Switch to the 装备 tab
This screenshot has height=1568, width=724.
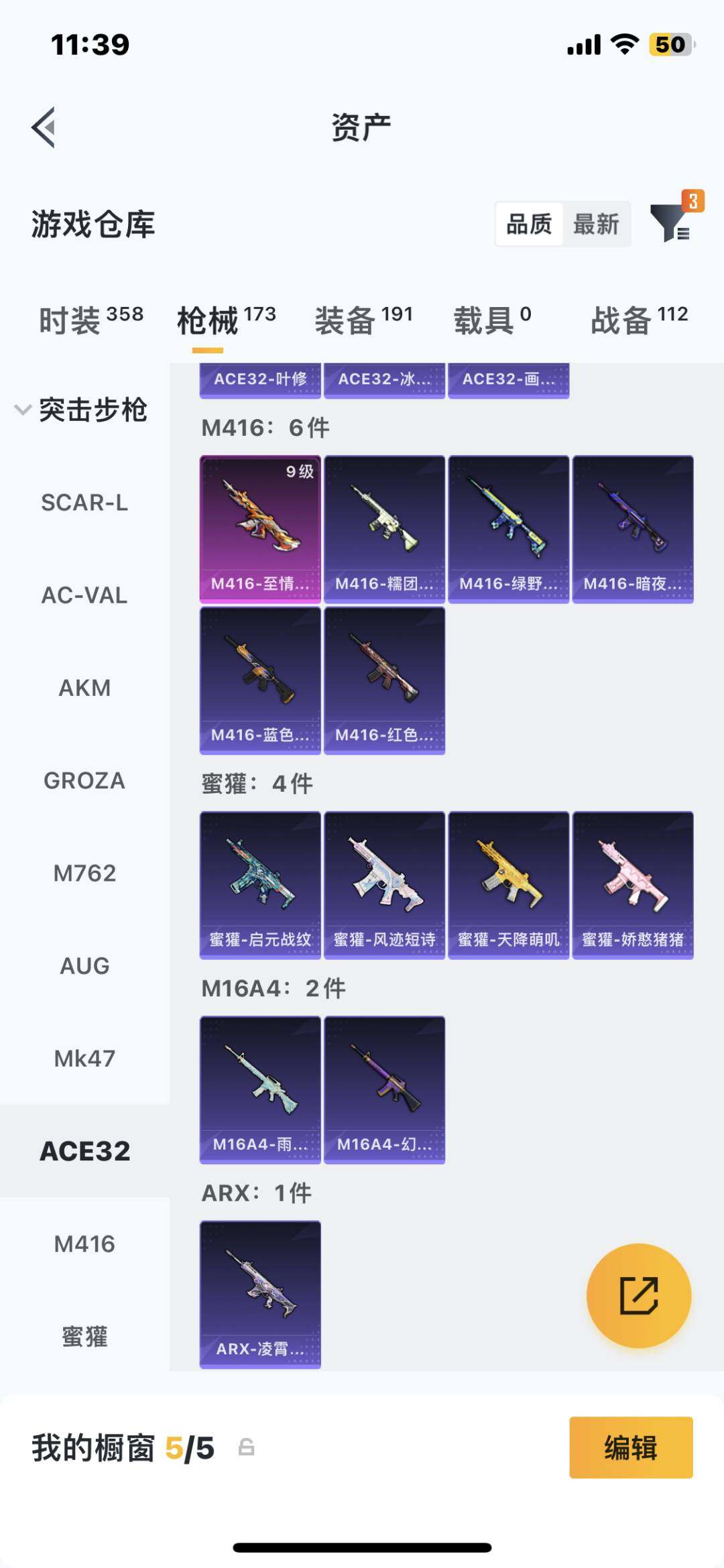click(363, 319)
